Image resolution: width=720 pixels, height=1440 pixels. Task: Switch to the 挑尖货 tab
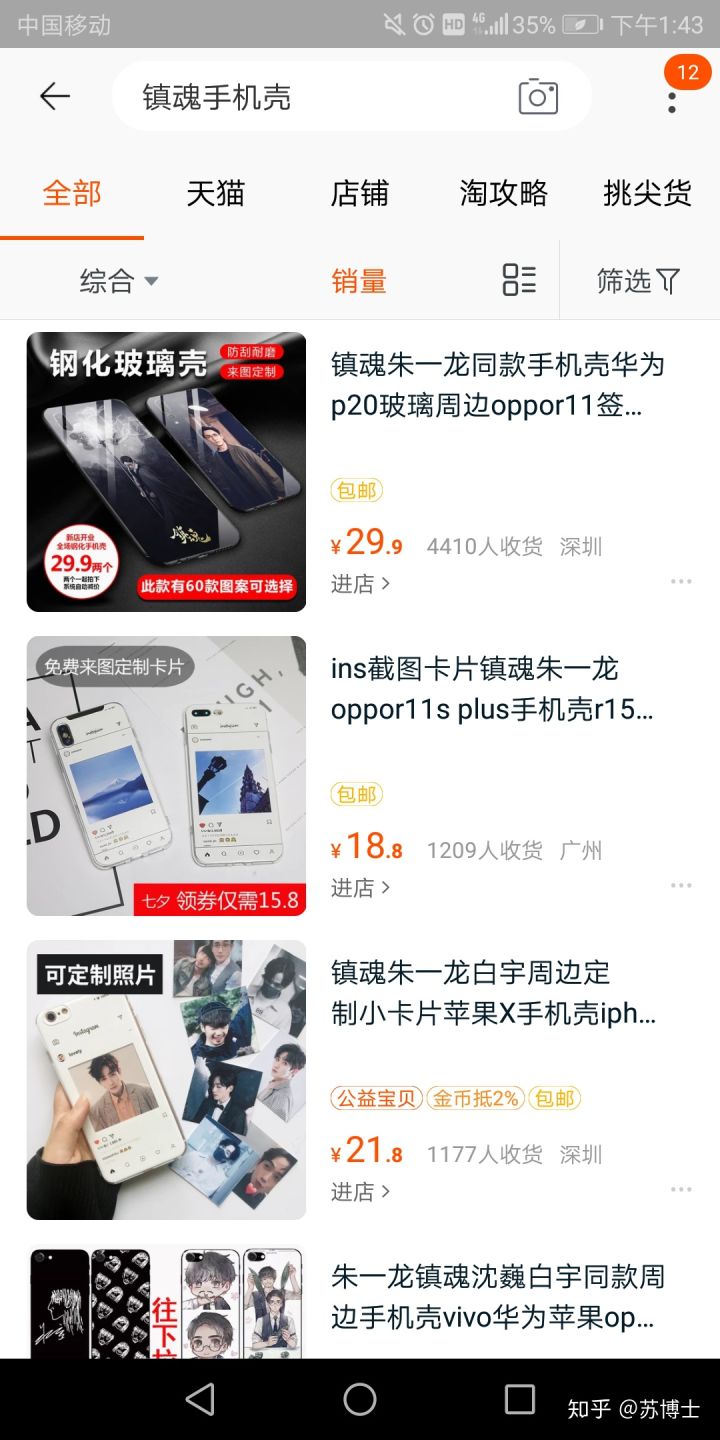pyautogui.click(x=647, y=193)
